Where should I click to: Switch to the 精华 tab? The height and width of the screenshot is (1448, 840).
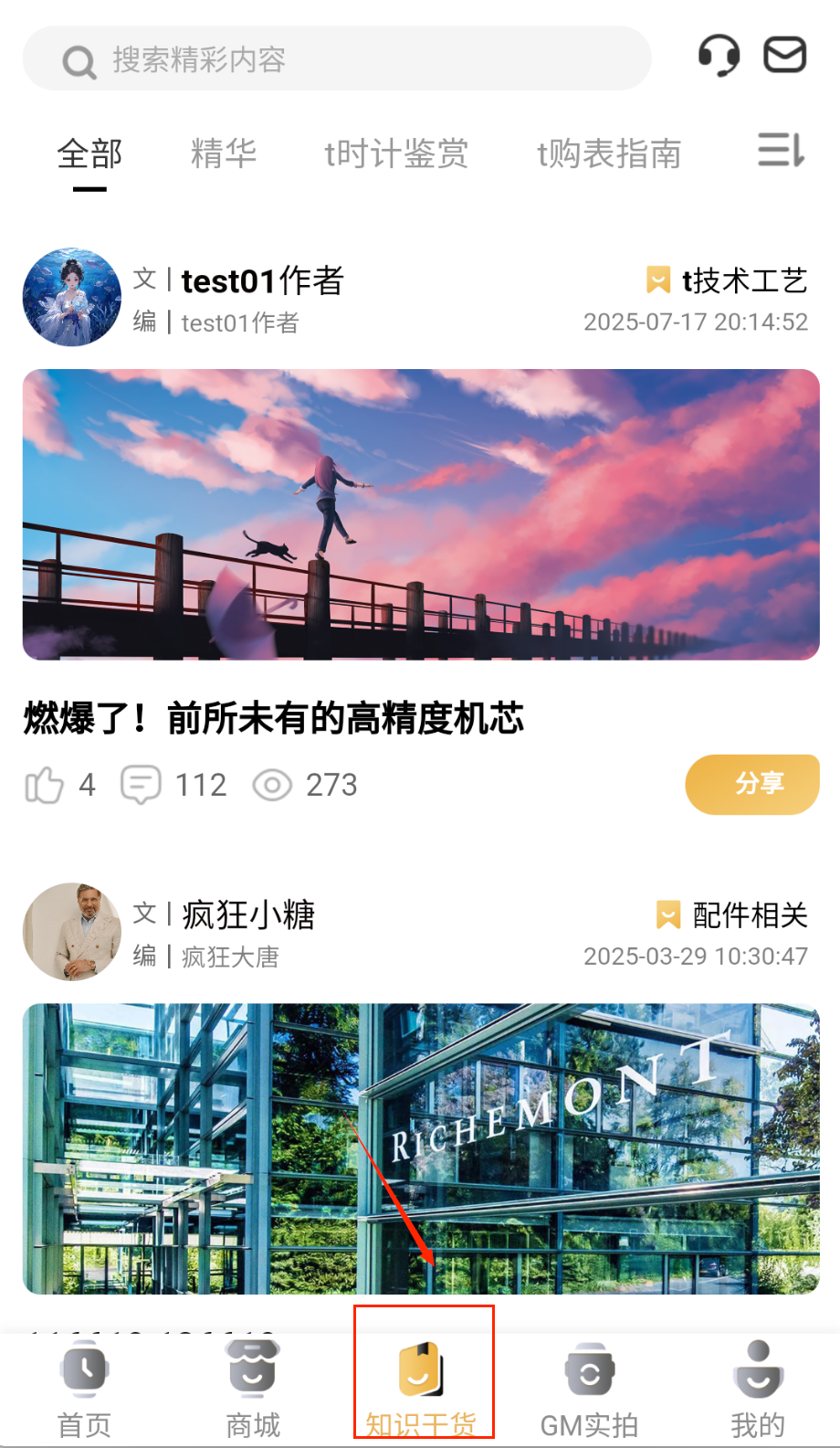click(x=224, y=153)
